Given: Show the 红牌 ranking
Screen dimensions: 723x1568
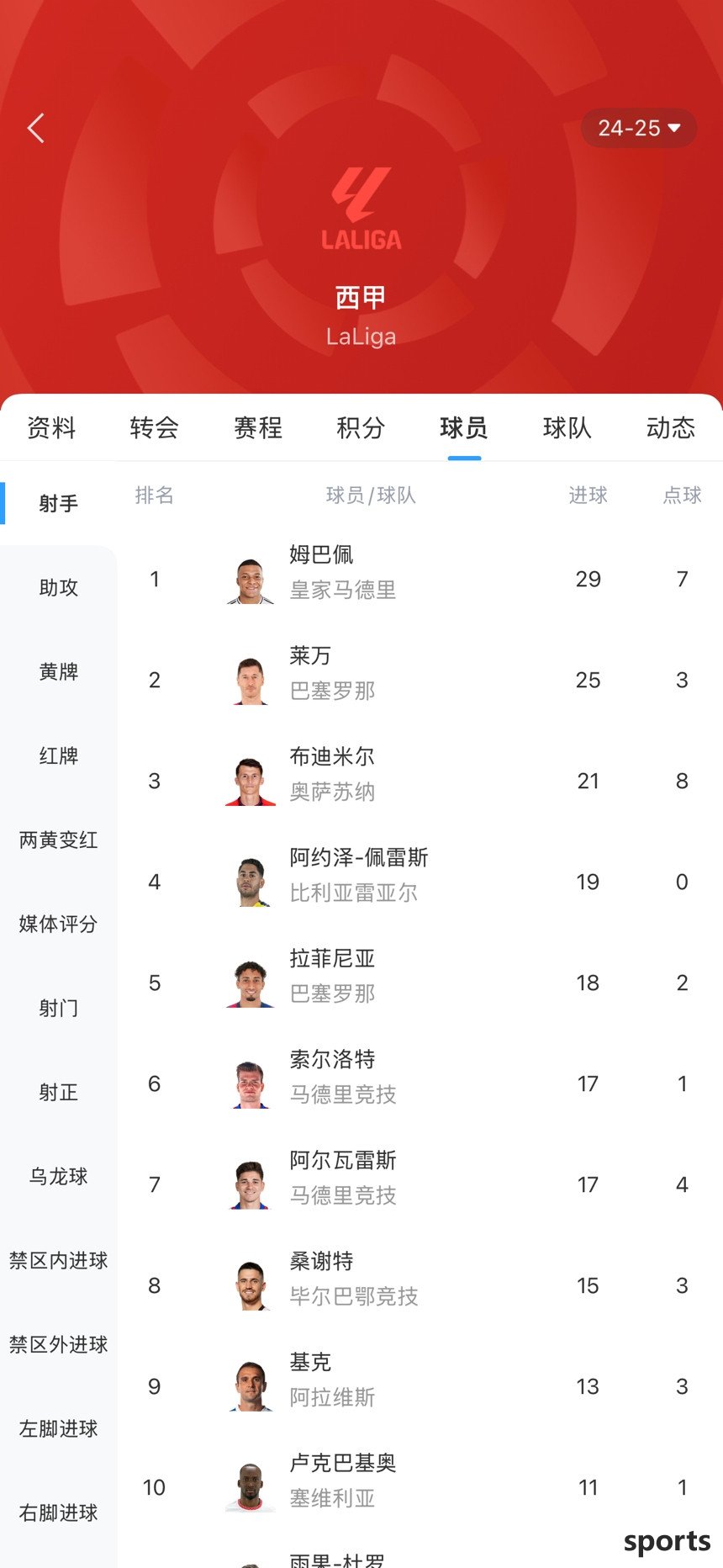Looking at the screenshot, I should click(x=59, y=755).
